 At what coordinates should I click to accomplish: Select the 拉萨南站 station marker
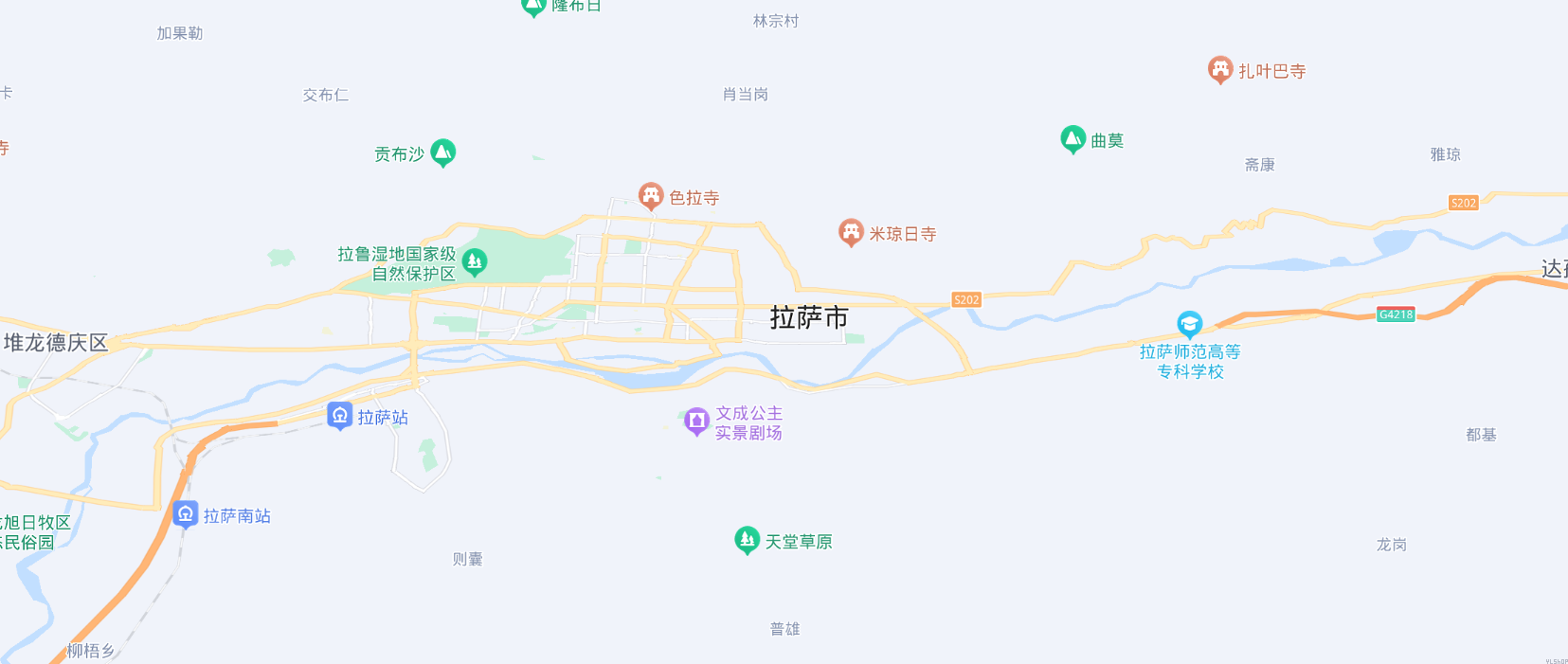pyautogui.click(x=186, y=514)
